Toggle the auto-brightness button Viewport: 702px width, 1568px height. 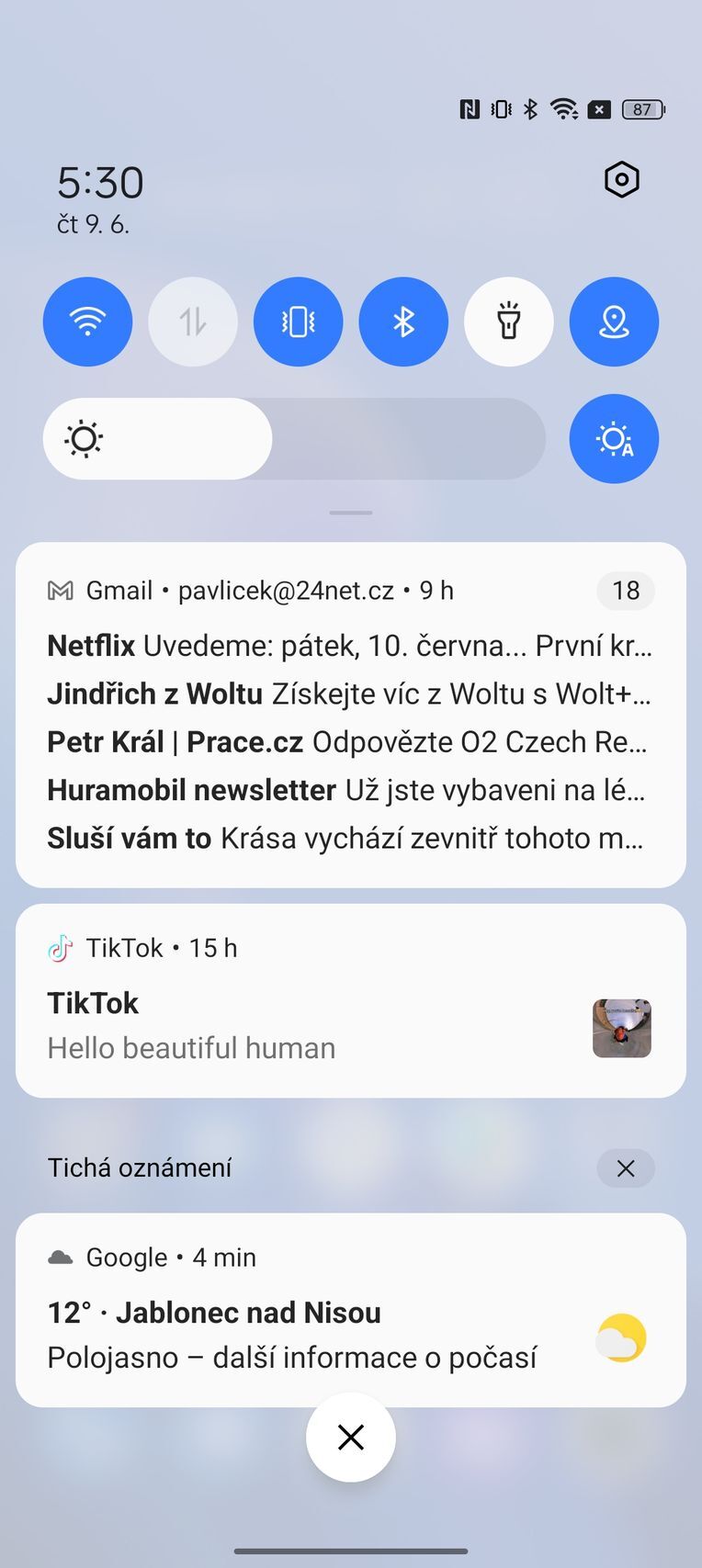coord(614,439)
